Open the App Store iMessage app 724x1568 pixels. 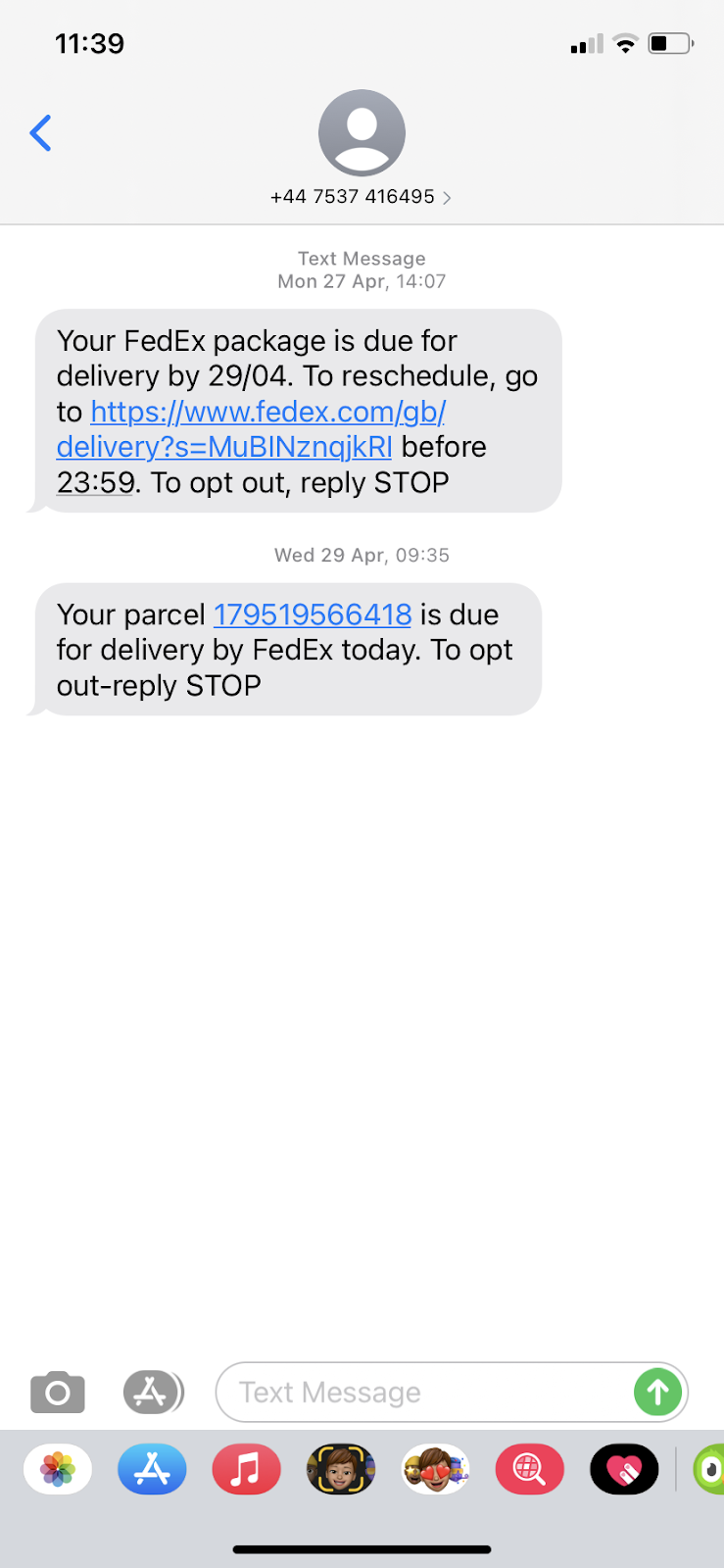[152, 1470]
